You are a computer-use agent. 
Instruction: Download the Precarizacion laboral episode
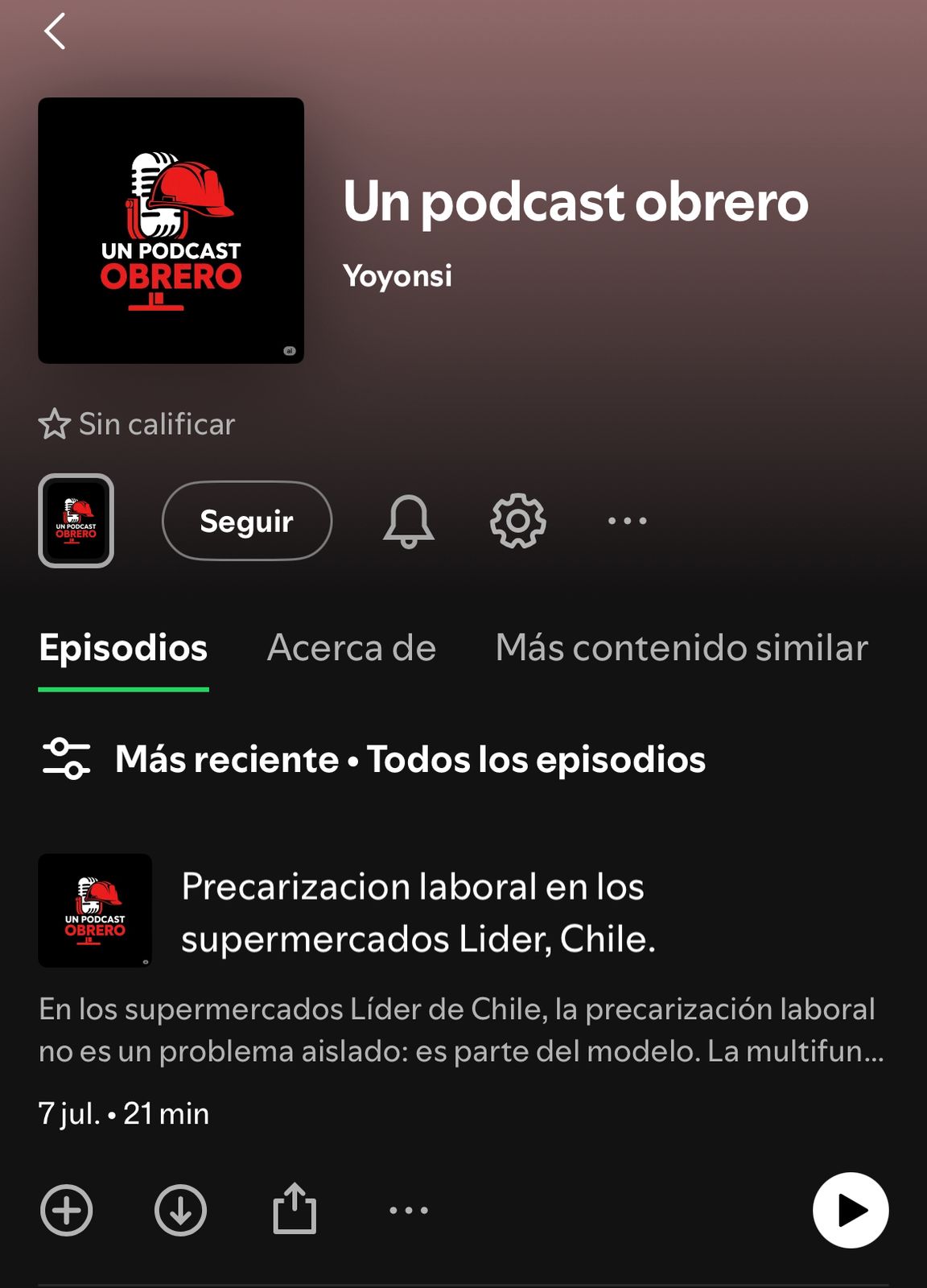click(x=180, y=1210)
